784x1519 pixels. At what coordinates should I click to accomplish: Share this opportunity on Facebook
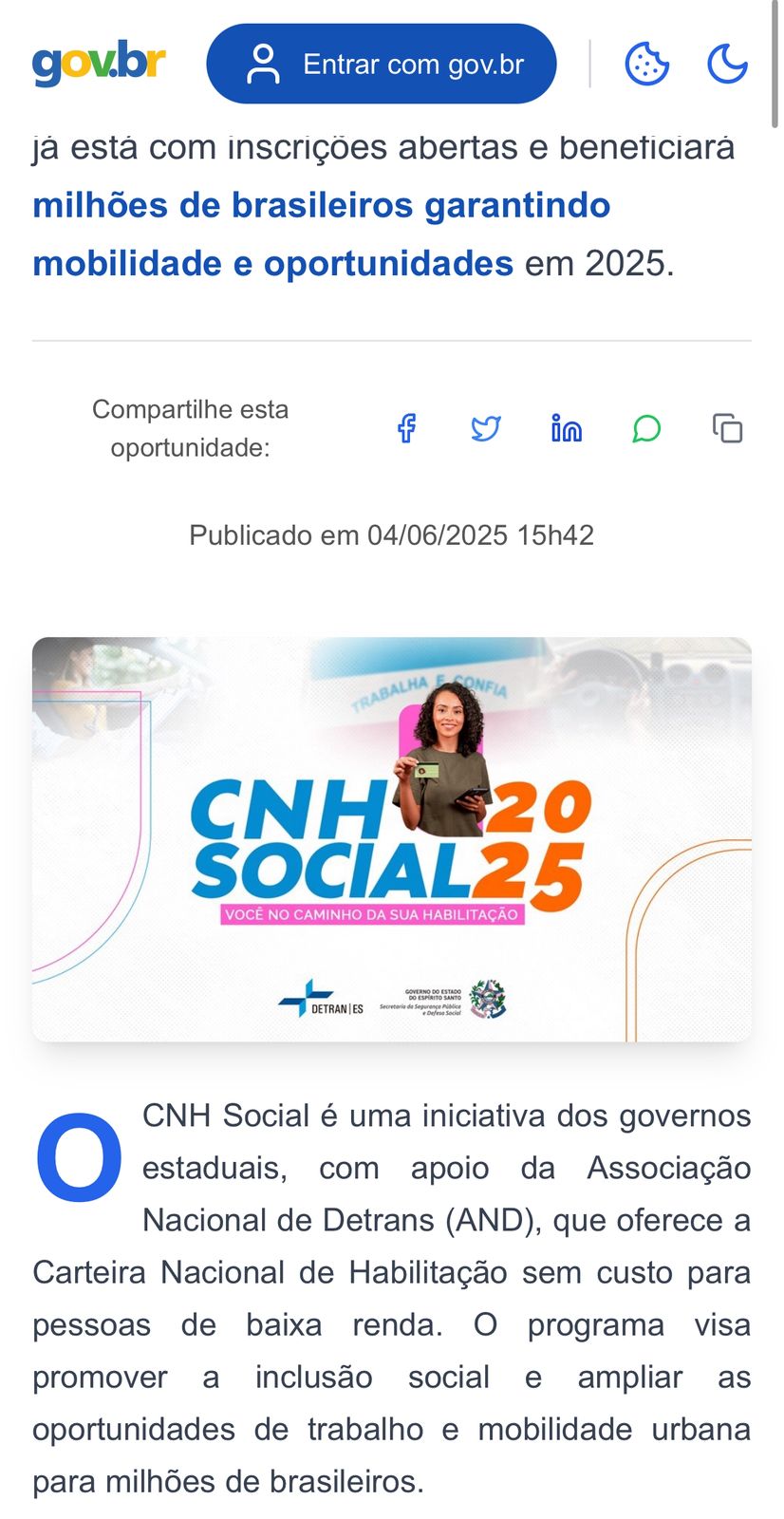click(406, 428)
